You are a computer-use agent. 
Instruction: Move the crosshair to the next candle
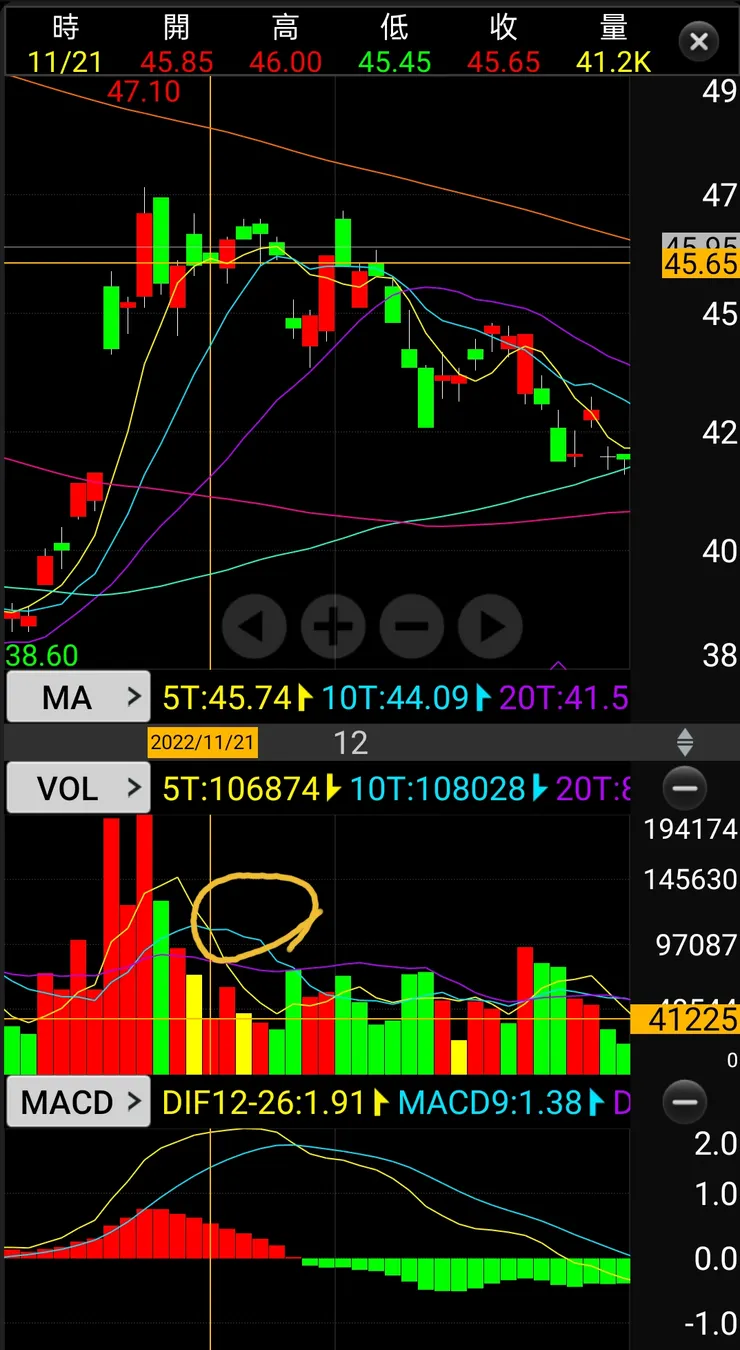[x=490, y=627]
